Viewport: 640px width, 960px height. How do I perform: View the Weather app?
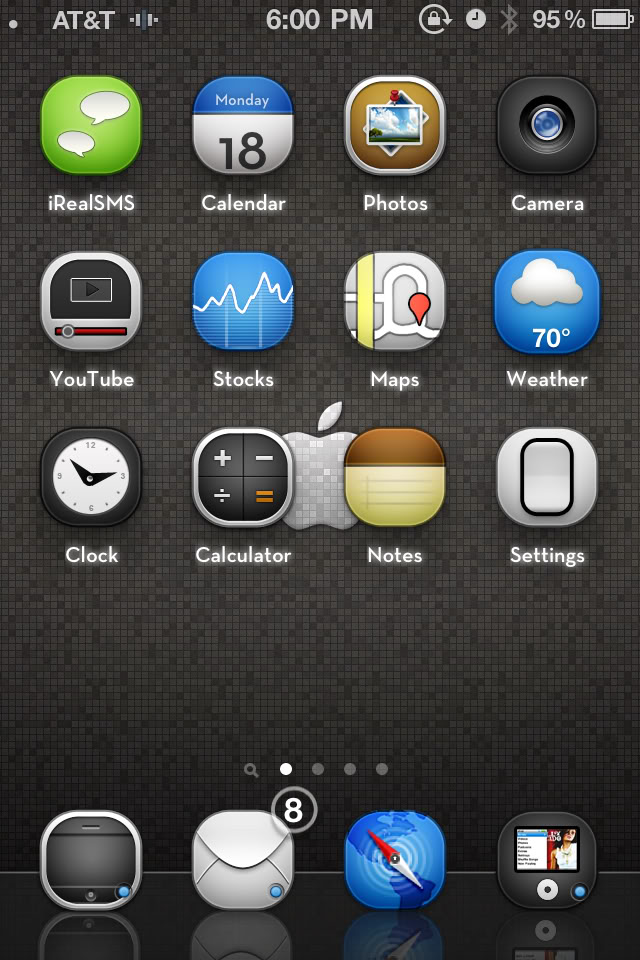pyautogui.click(x=547, y=301)
